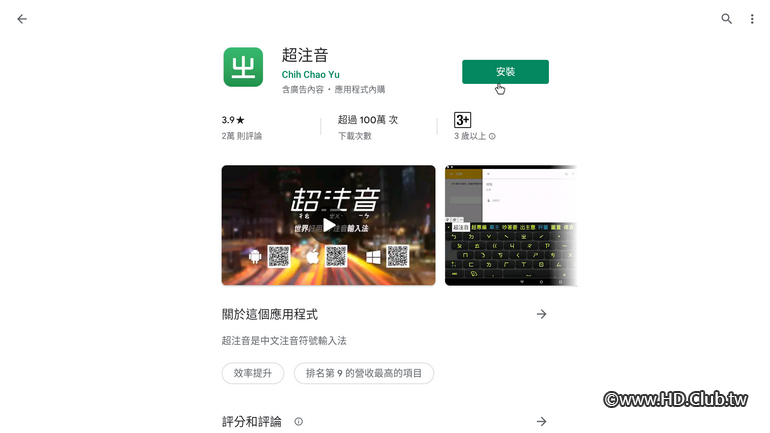Play the 超注音 promo video
The image size is (770, 433).
tap(328, 225)
